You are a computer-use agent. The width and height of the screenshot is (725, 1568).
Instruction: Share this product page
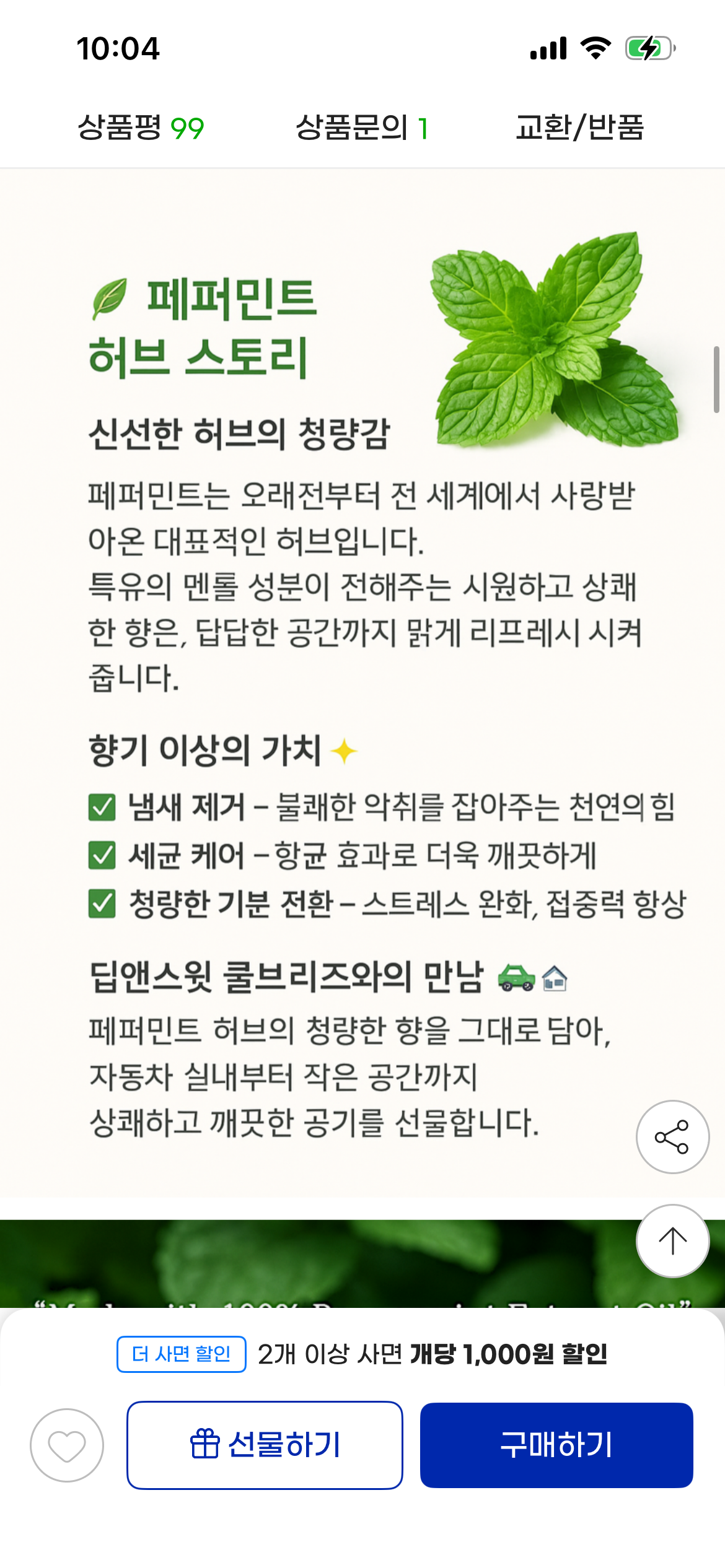tap(672, 1136)
